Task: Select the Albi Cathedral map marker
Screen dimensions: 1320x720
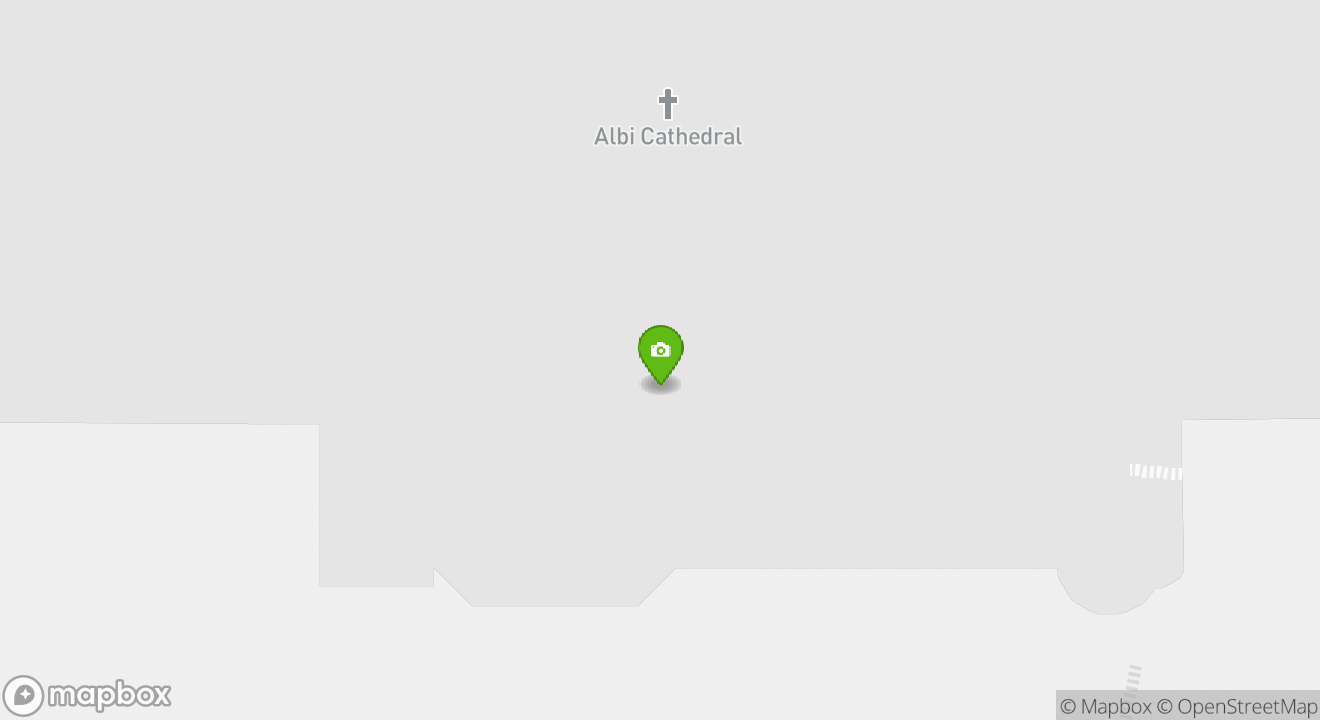Action: 668,105
